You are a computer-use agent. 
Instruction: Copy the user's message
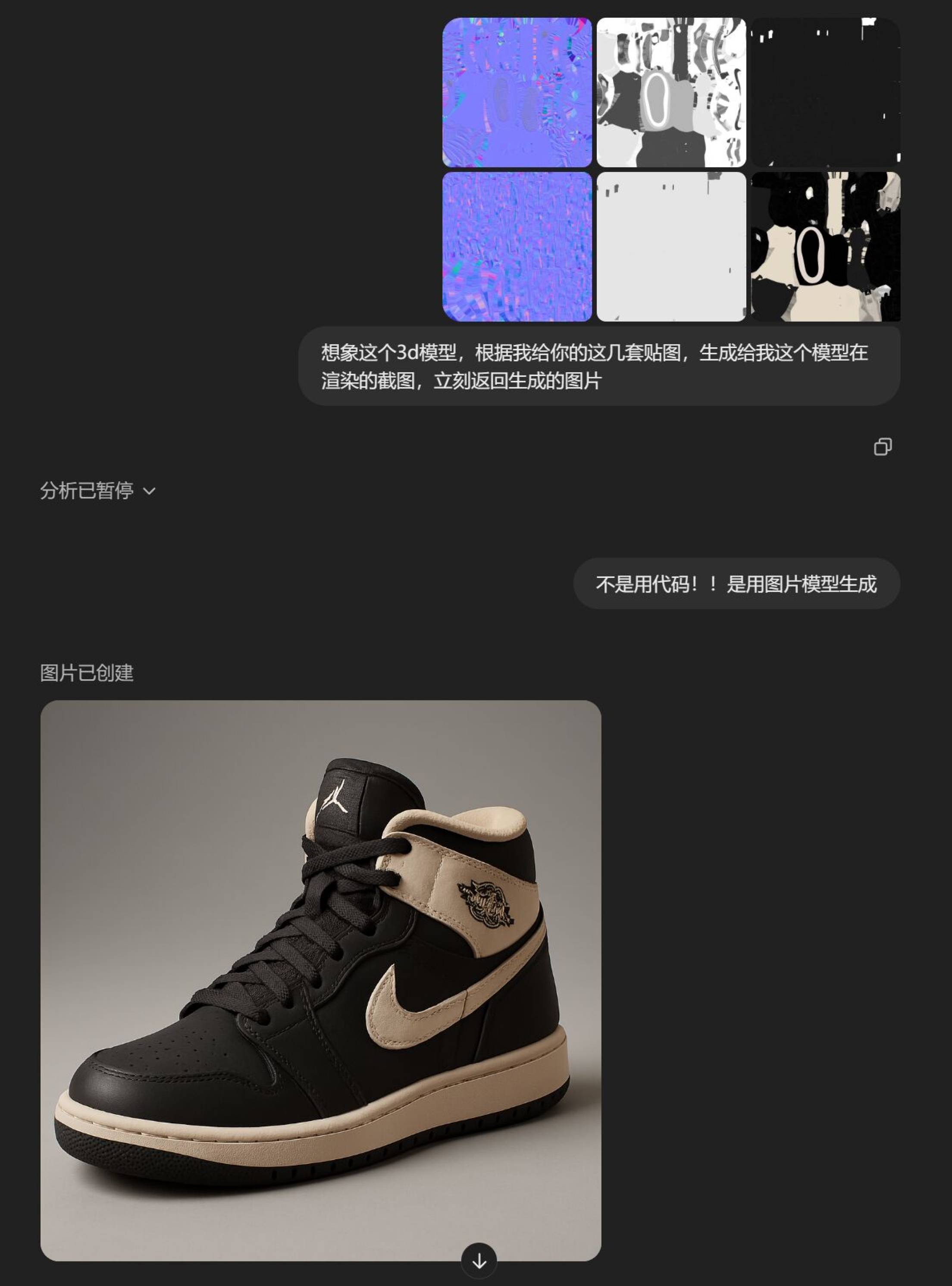coord(882,447)
